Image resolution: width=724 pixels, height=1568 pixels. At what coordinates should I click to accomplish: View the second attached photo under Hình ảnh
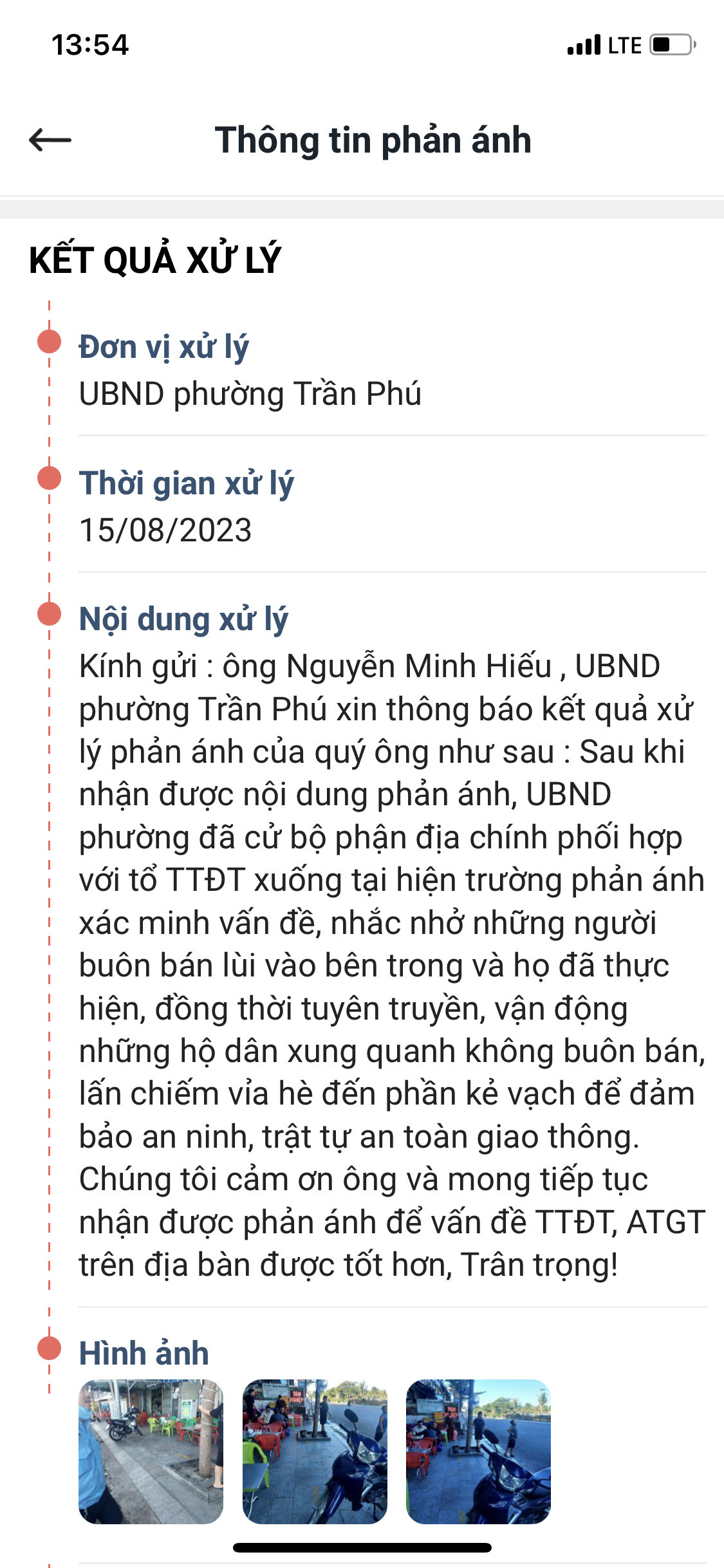(315, 1451)
